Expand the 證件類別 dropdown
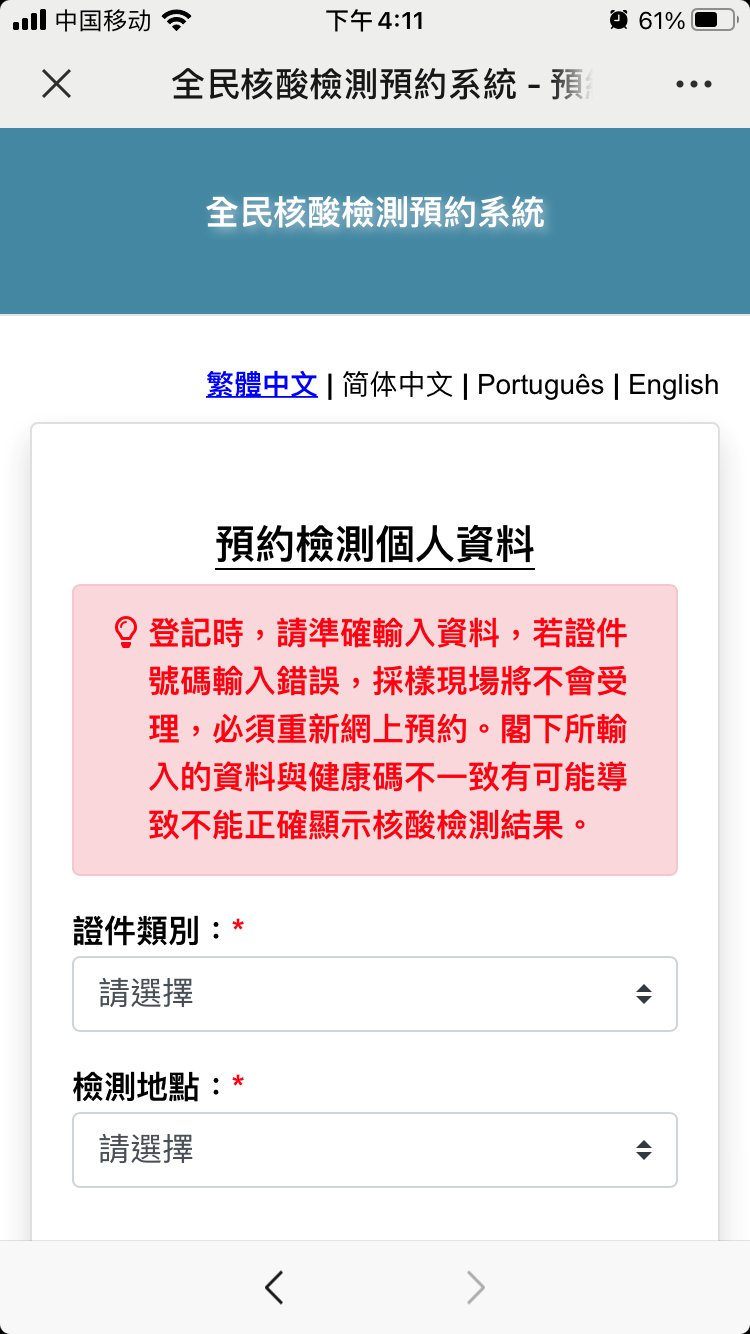The image size is (750, 1334). [x=375, y=994]
